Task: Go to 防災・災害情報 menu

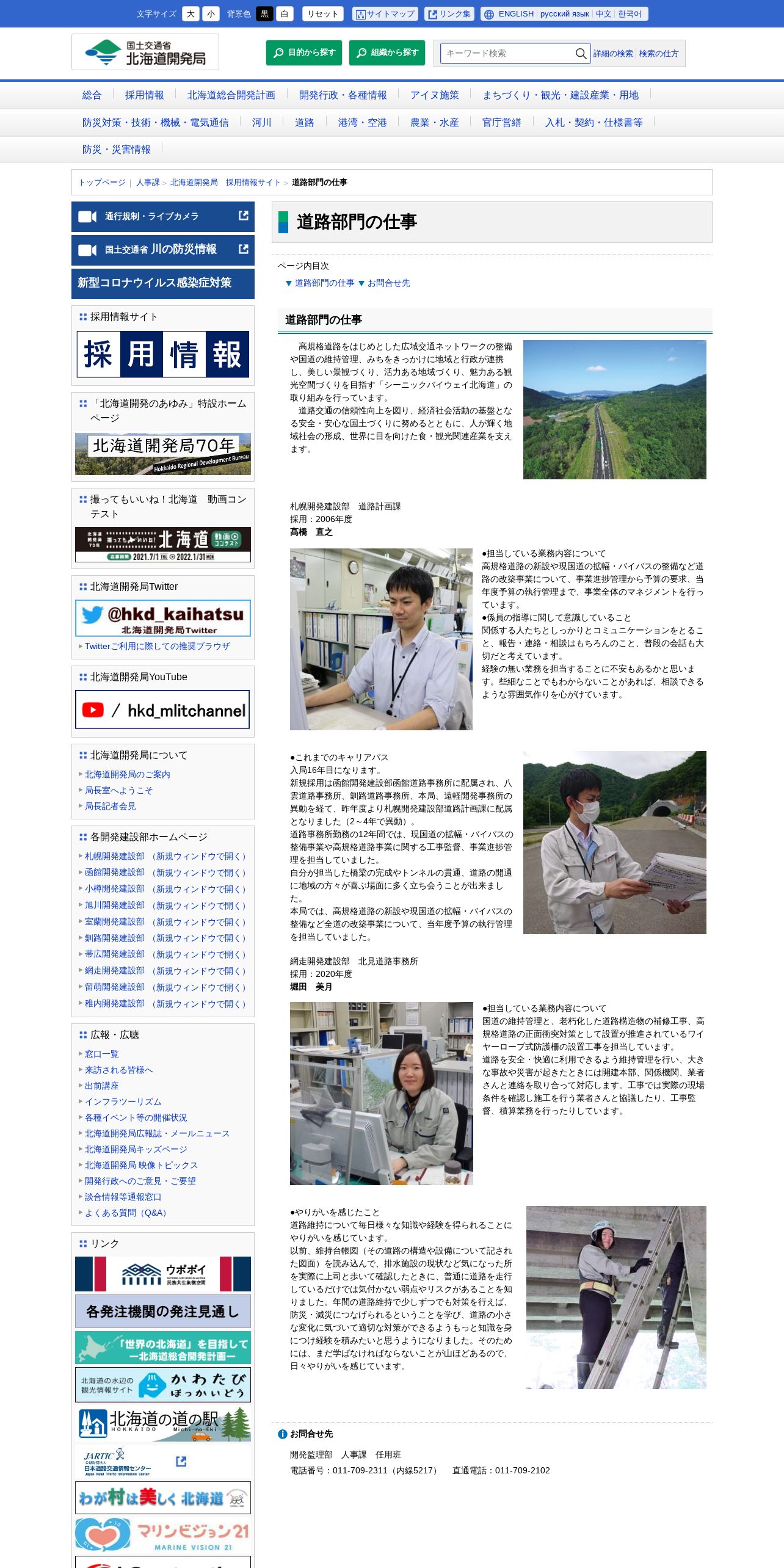Action: (117, 150)
